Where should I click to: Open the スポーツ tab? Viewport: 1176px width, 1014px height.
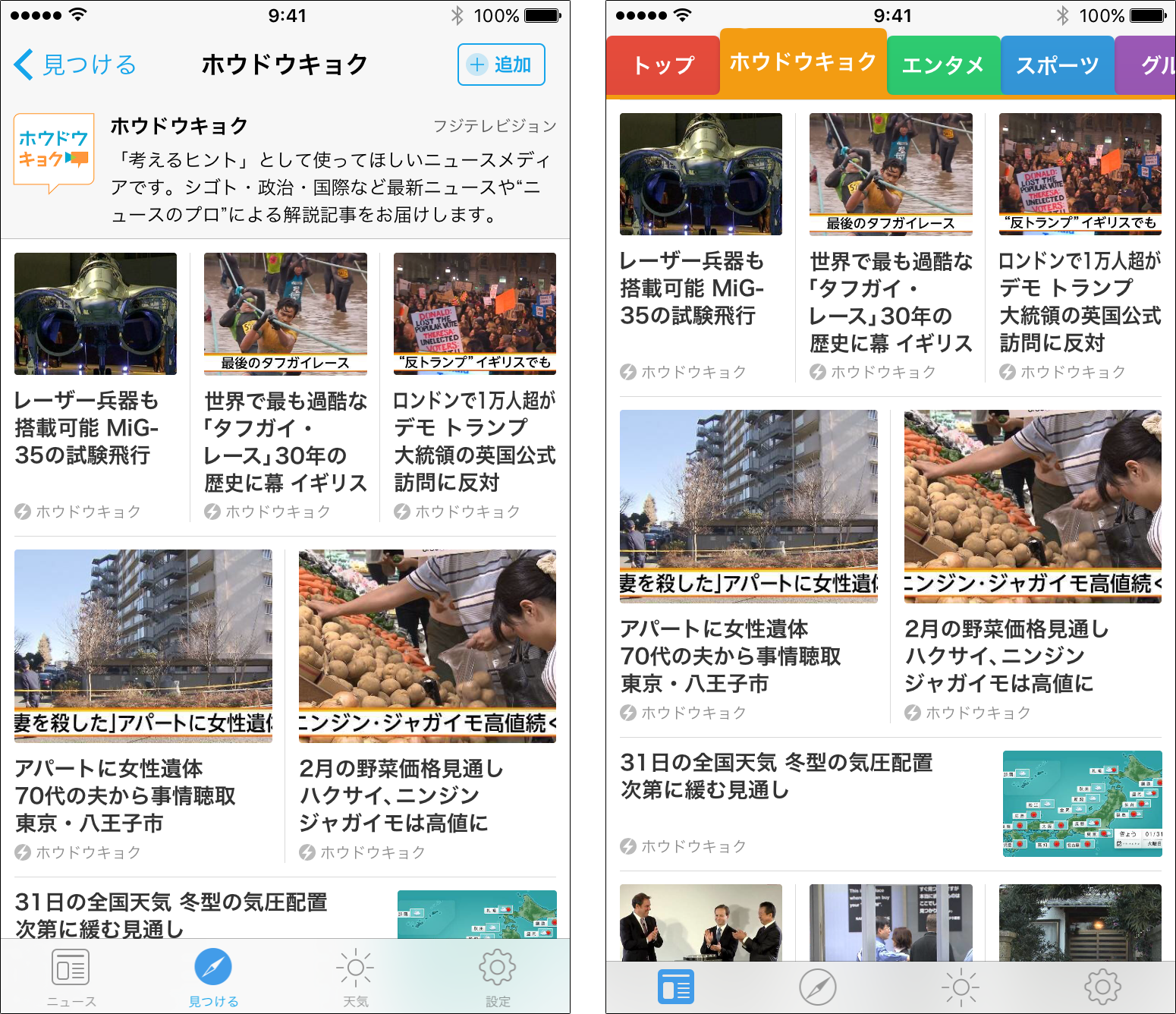coord(1057,65)
